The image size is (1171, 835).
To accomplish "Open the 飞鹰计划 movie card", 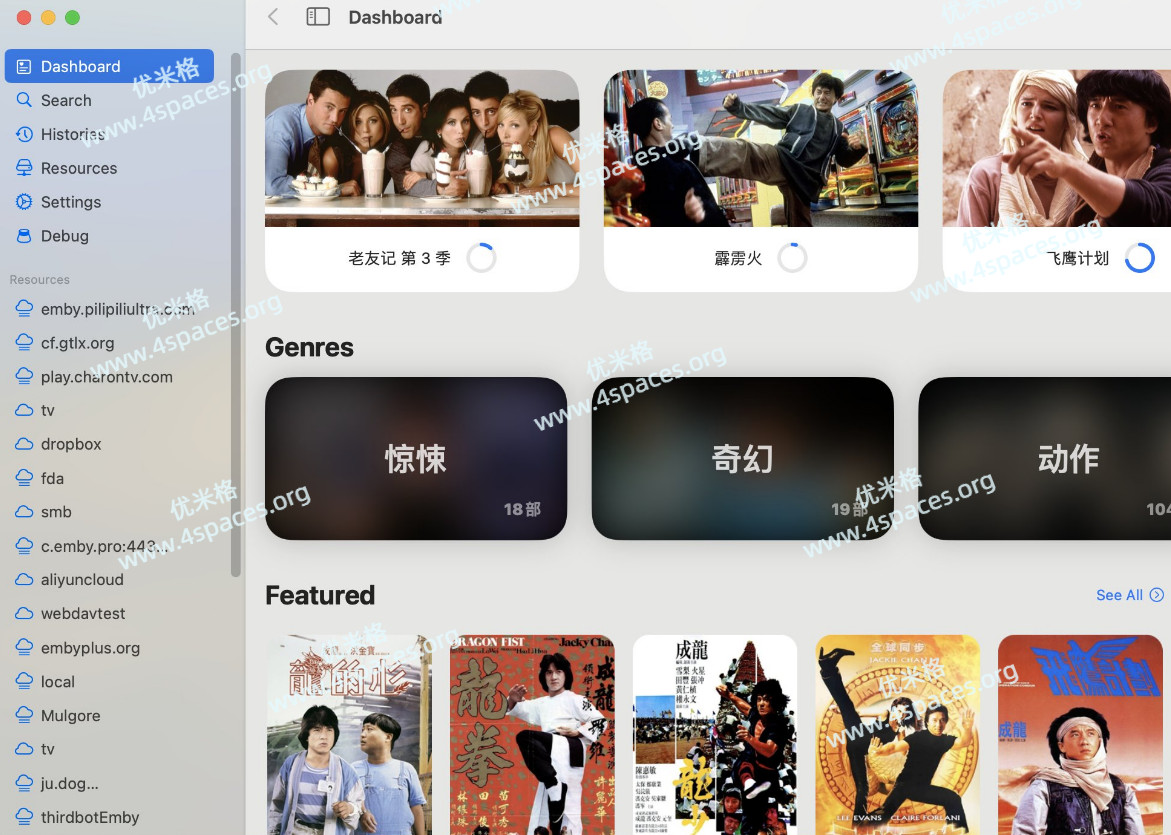I will [x=1056, y=180].
